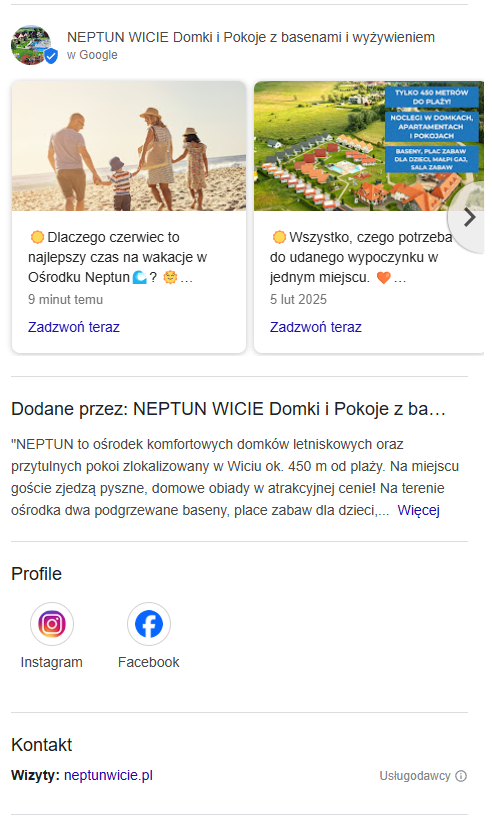The image size is (492, 816).
Task: Show next posts with the arrow button
Action: pos(469,217)
